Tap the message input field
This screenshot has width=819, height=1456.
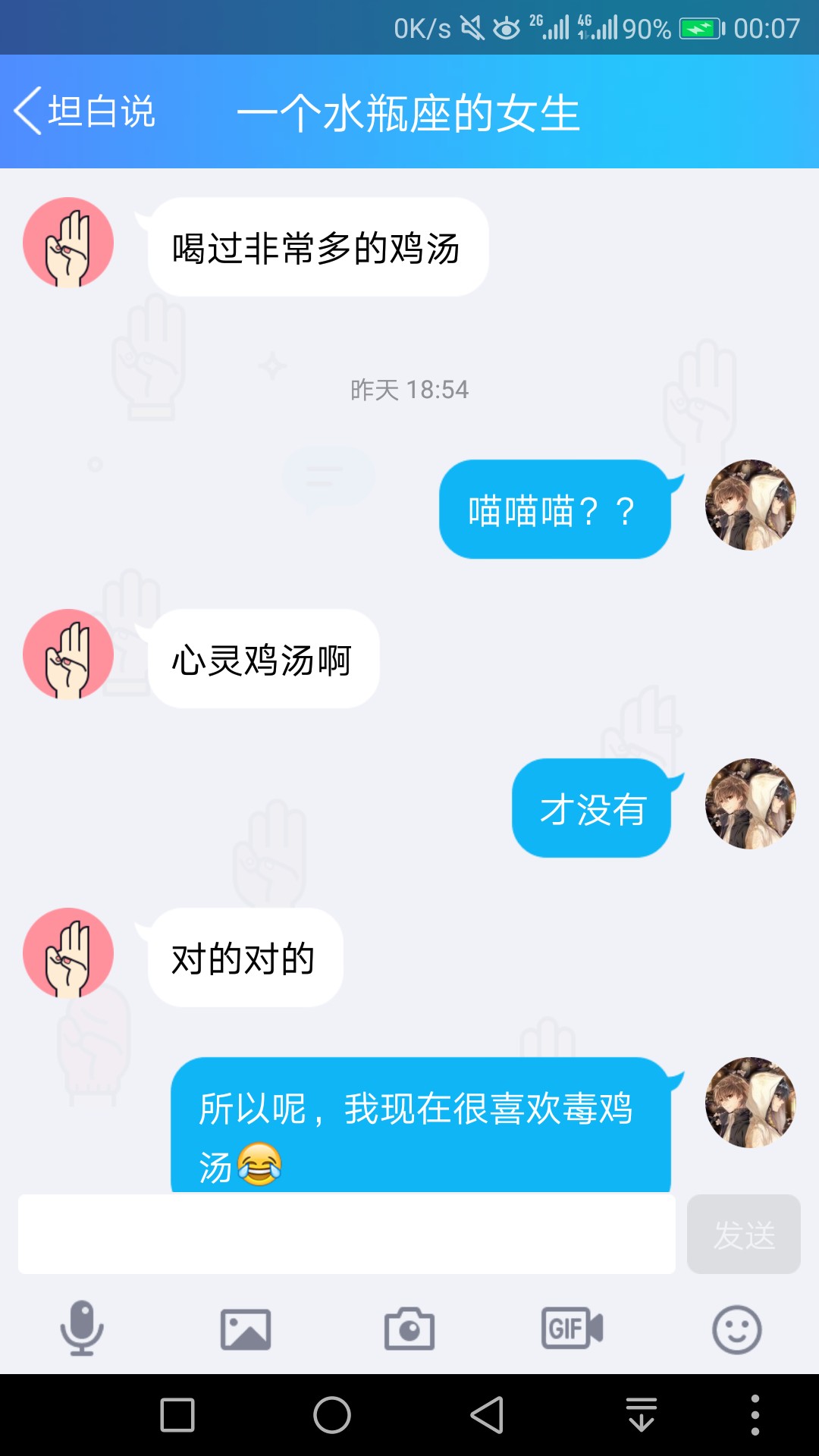tap(347, 1234)
